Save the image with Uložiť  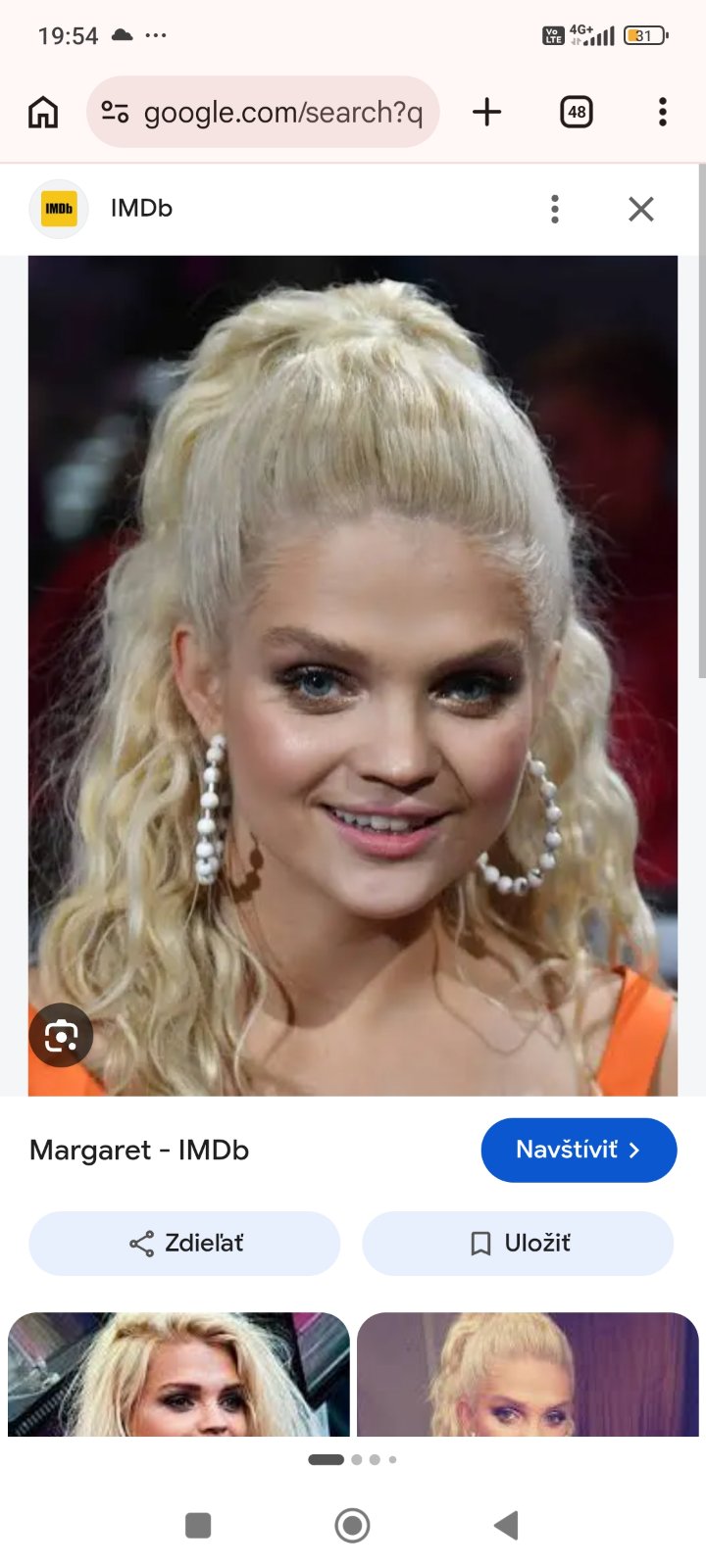[x=518, y=1244]
